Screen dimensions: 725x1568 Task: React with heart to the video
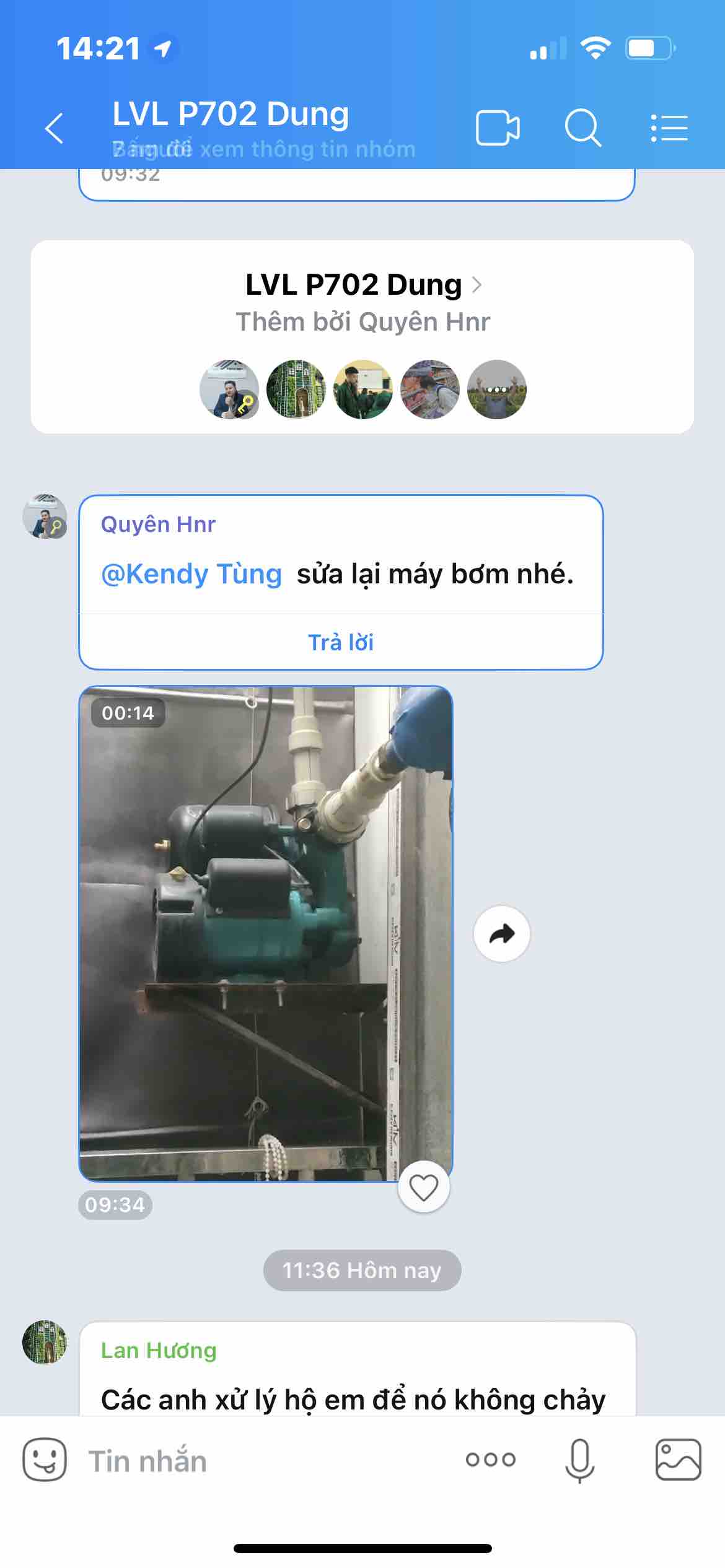tap(424, 1187)
